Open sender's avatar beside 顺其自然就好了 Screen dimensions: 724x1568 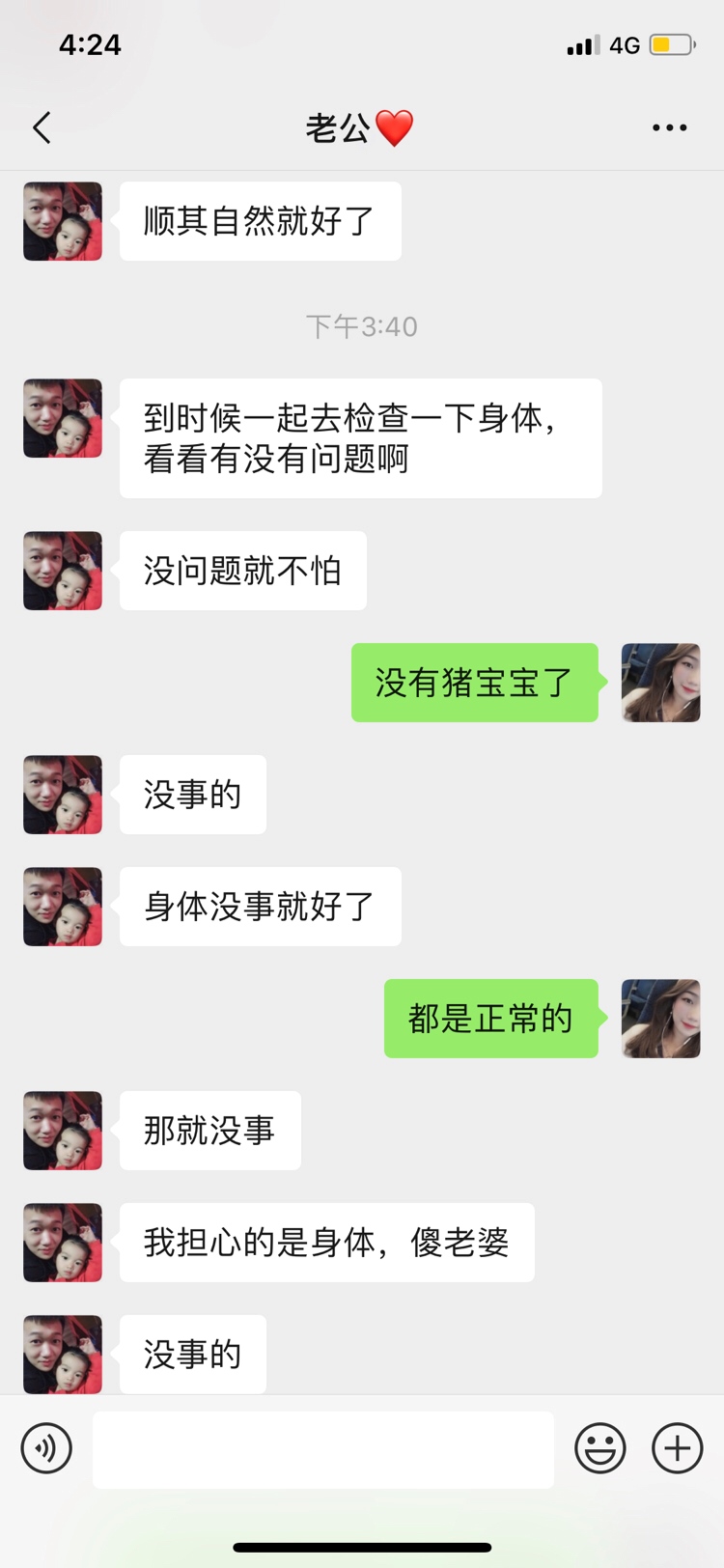point(63,221)
